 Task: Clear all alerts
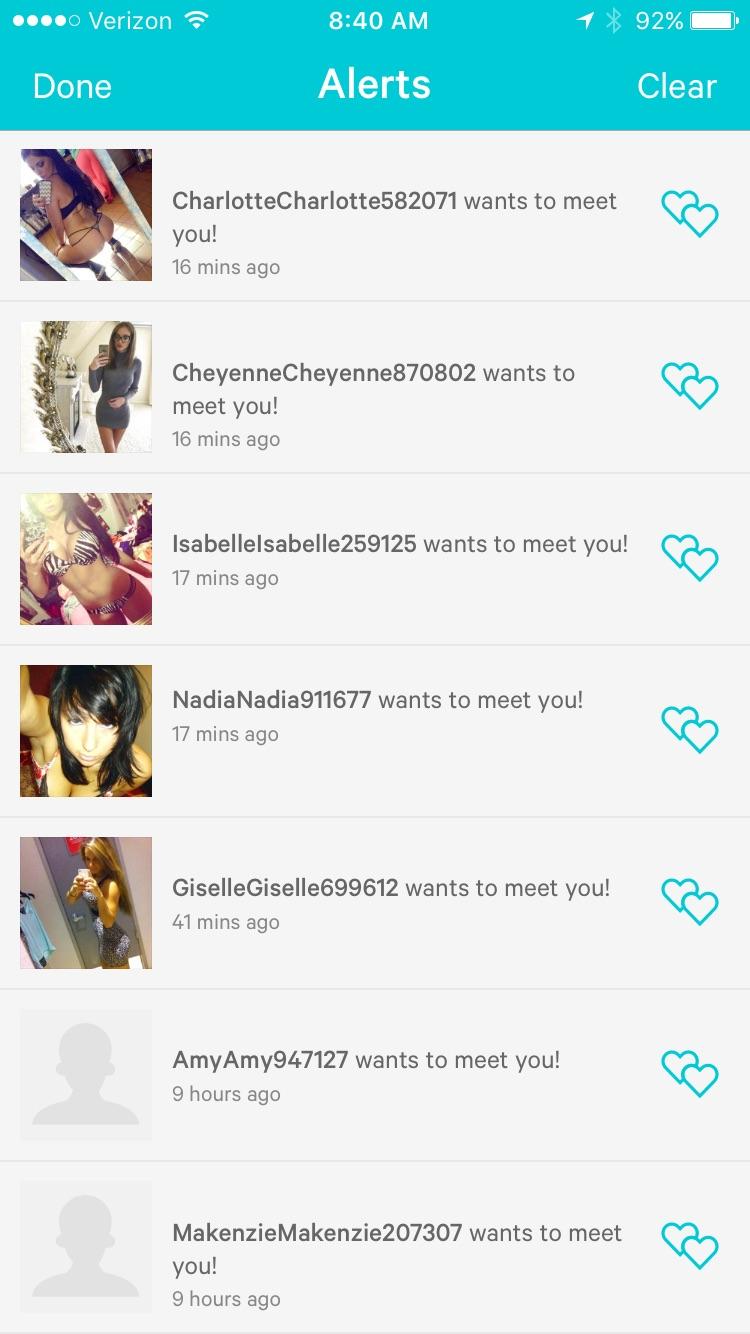[x=676, y=86]
